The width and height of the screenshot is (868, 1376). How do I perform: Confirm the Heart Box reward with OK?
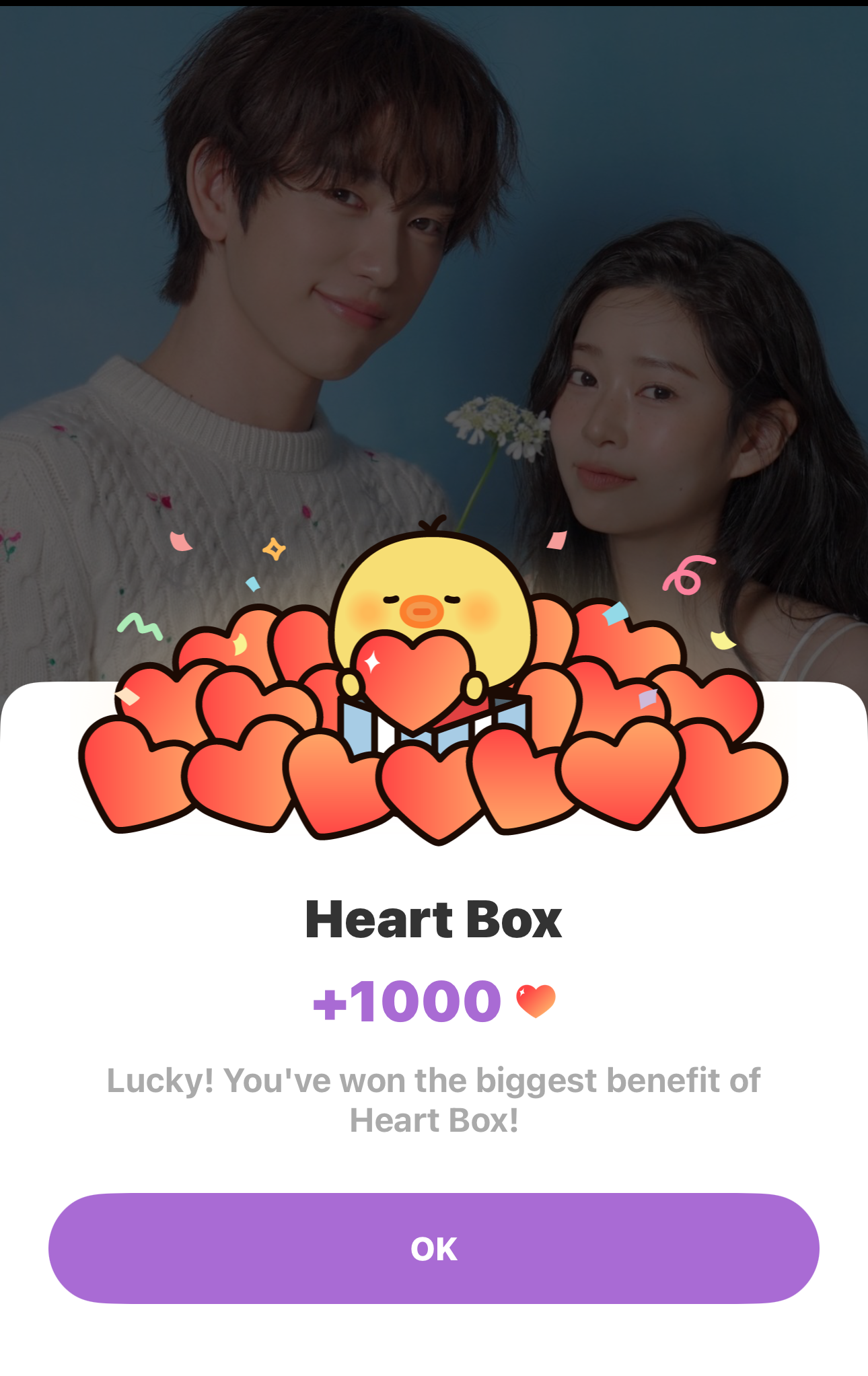coord(434,1249)
